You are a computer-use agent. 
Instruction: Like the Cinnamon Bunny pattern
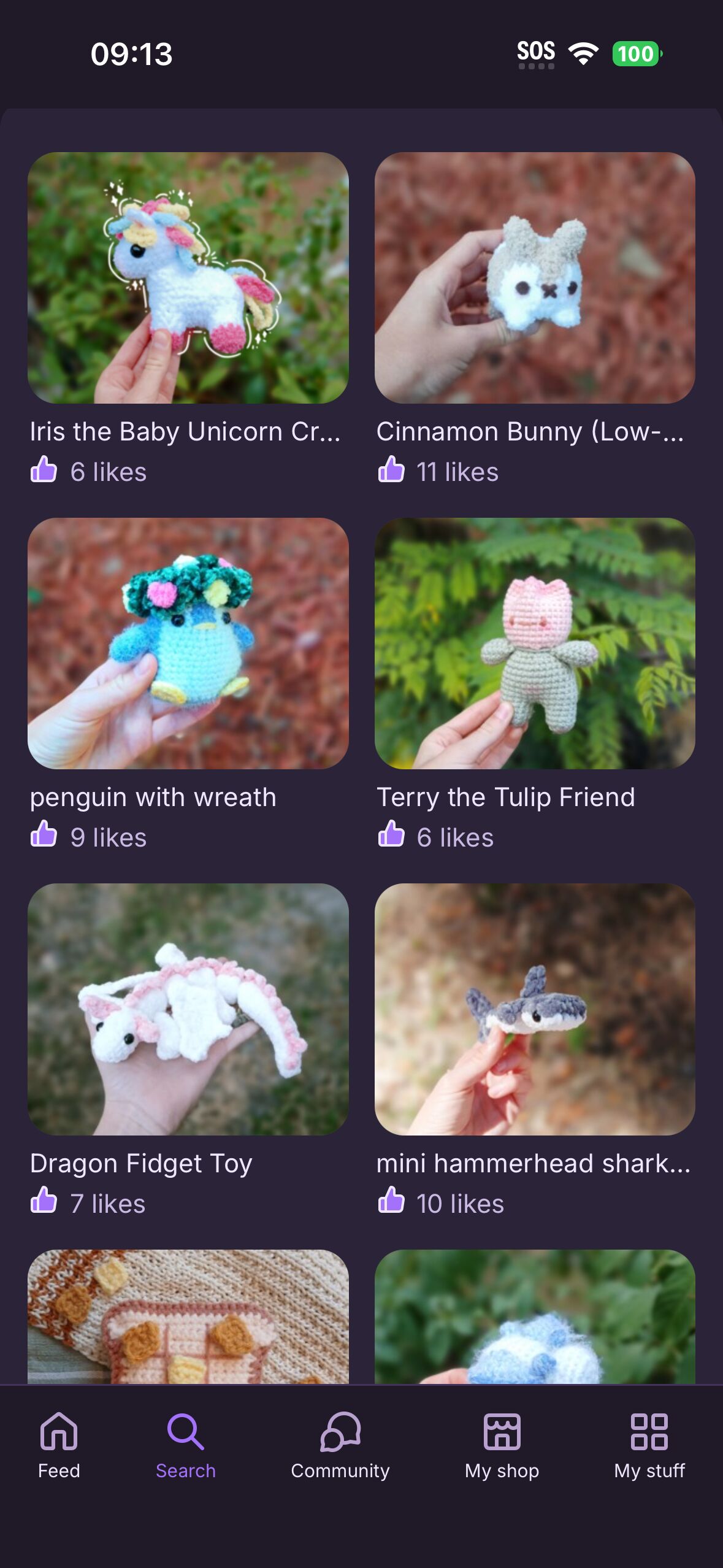pos(391,470)
